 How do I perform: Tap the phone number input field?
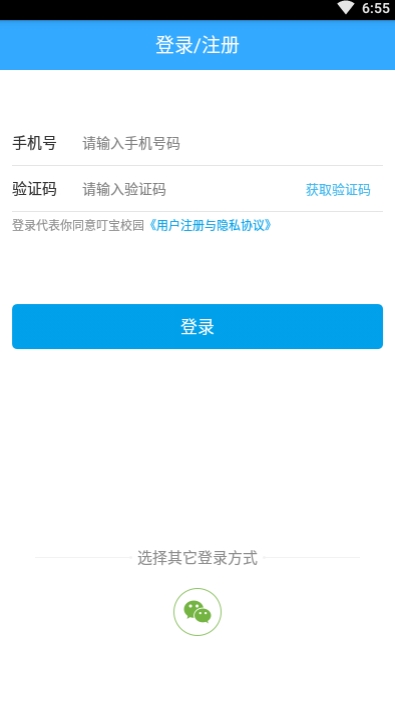pyautogui.click(x=232, y=144)
